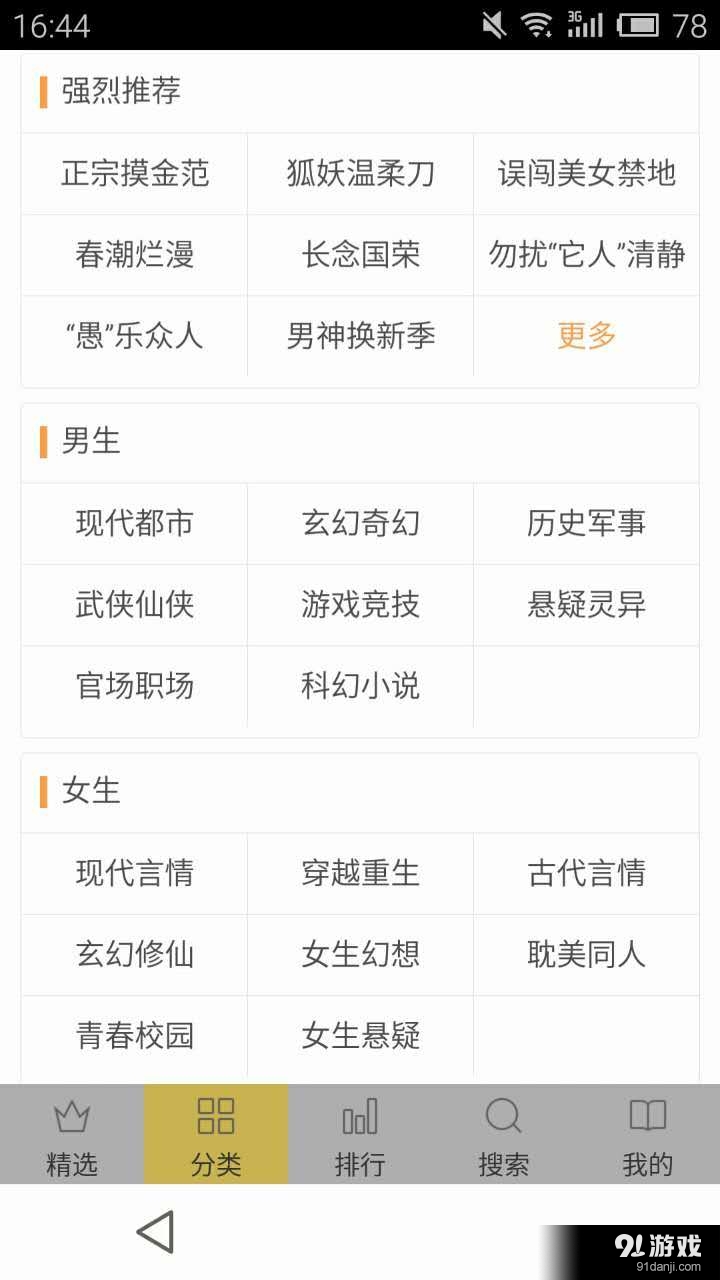Switch to the 排行 tab in bottom navigation
Viewport: 720px width, 1280px height.
[360, 1135]
